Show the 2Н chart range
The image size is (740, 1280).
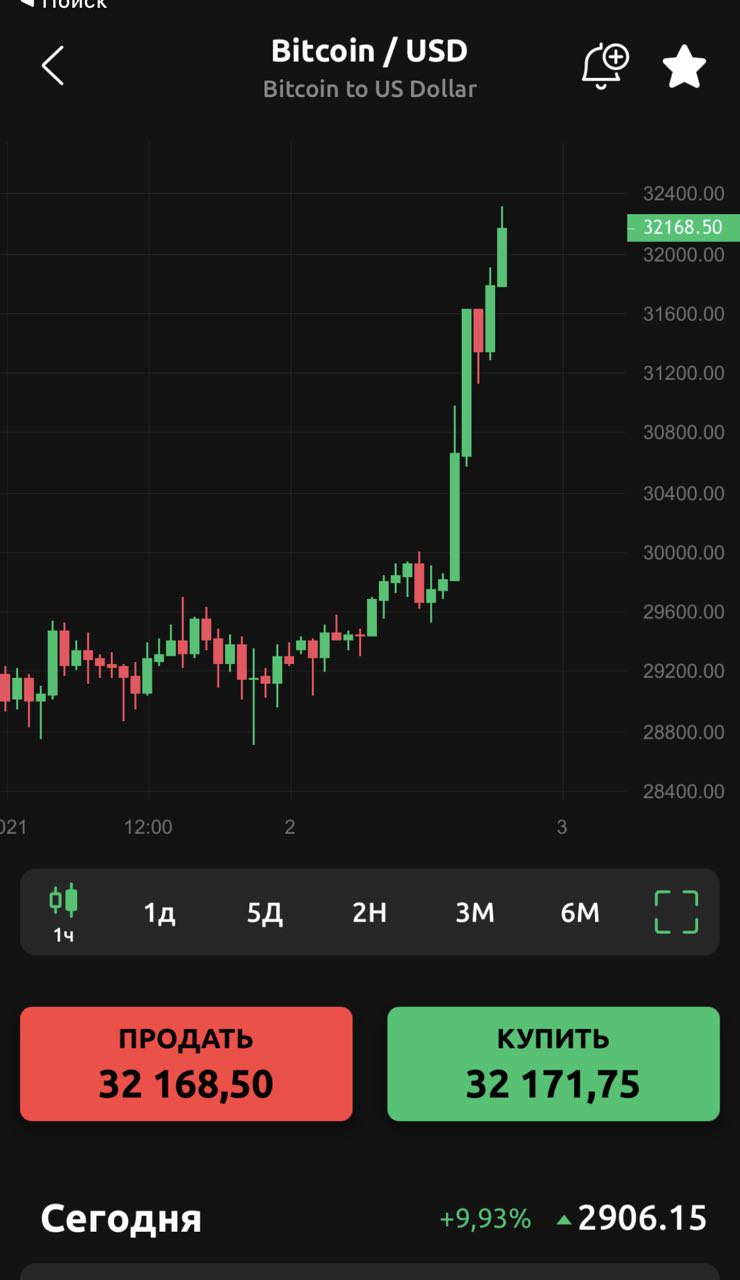(x=369, y=912)
